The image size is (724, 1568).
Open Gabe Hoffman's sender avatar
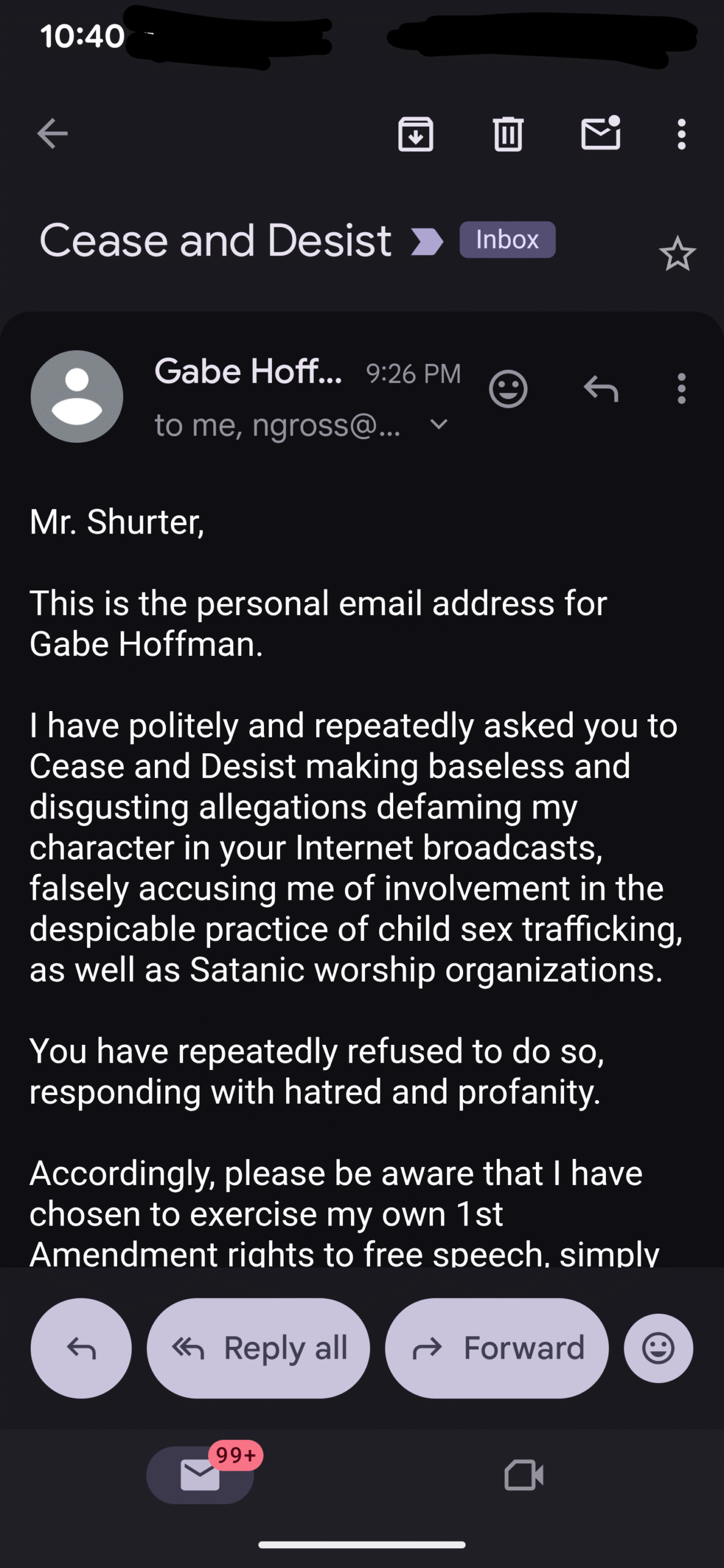(77, 396)
